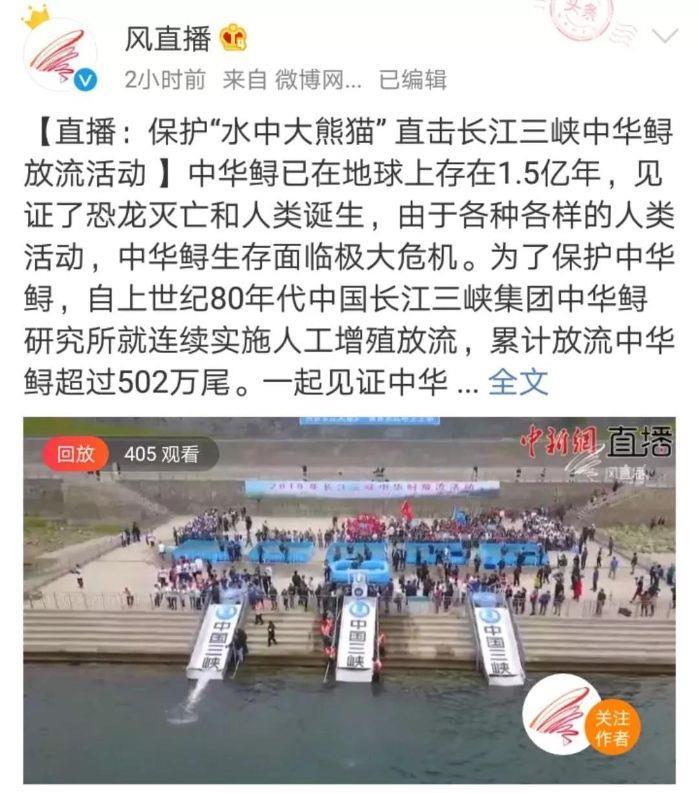This screenshot has height=793, width=699.
Task: Follow the author via 关注作者
Action: tap(610, 729)
